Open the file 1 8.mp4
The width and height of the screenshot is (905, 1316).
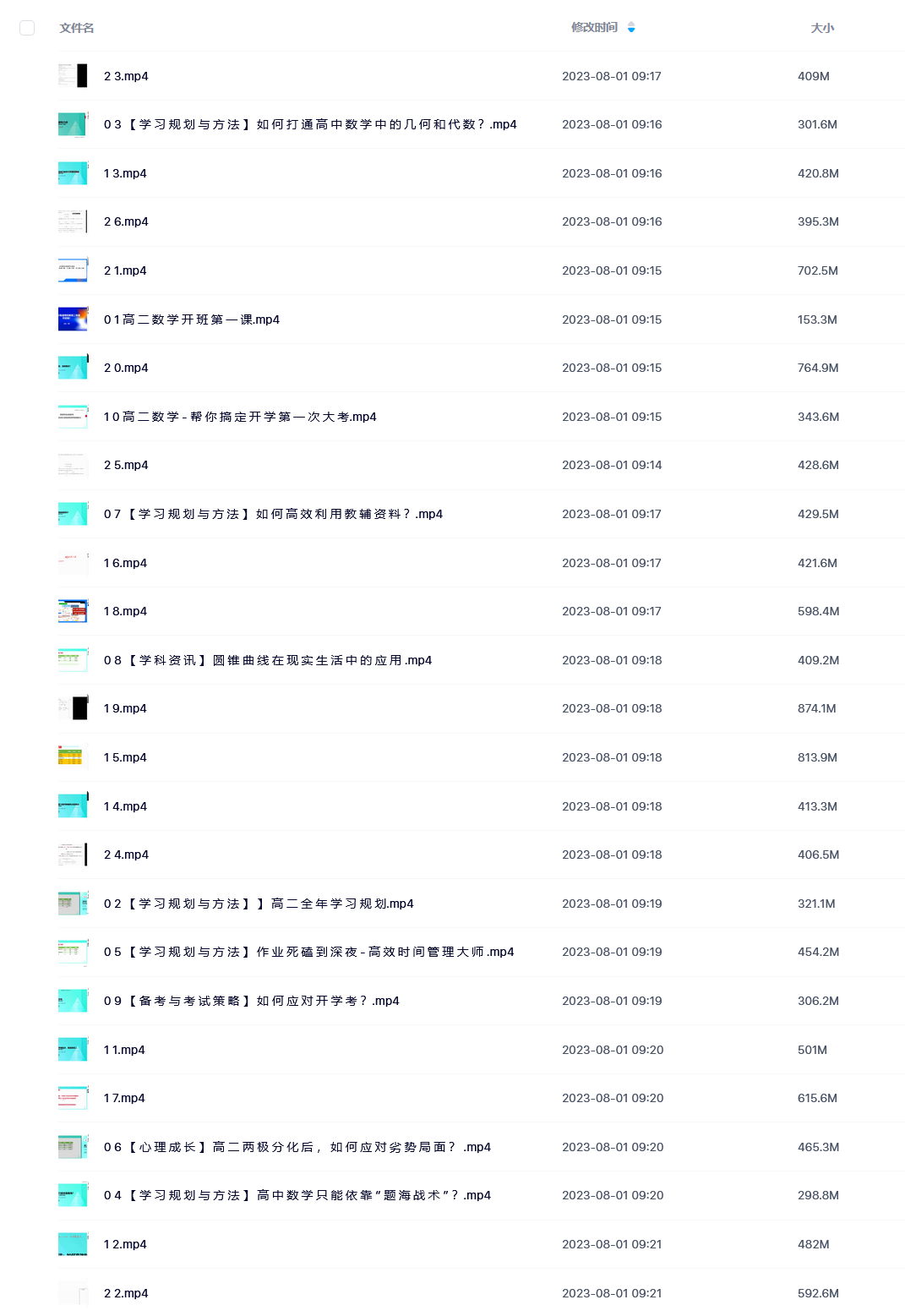point(125,611)
